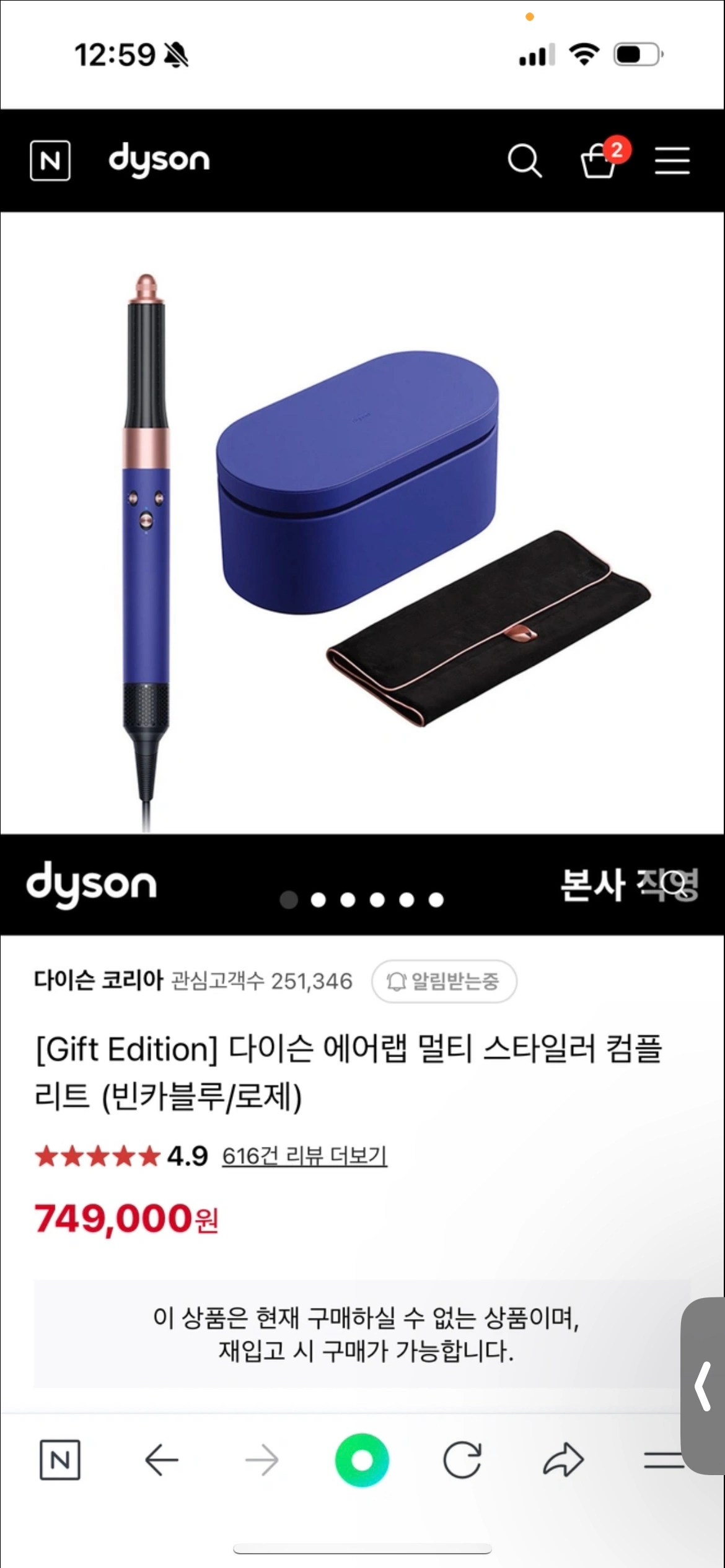Viewport: 725px width, 1568px height.
Task: Zoom the product image with magnifier icon
Action: [674, 884]
